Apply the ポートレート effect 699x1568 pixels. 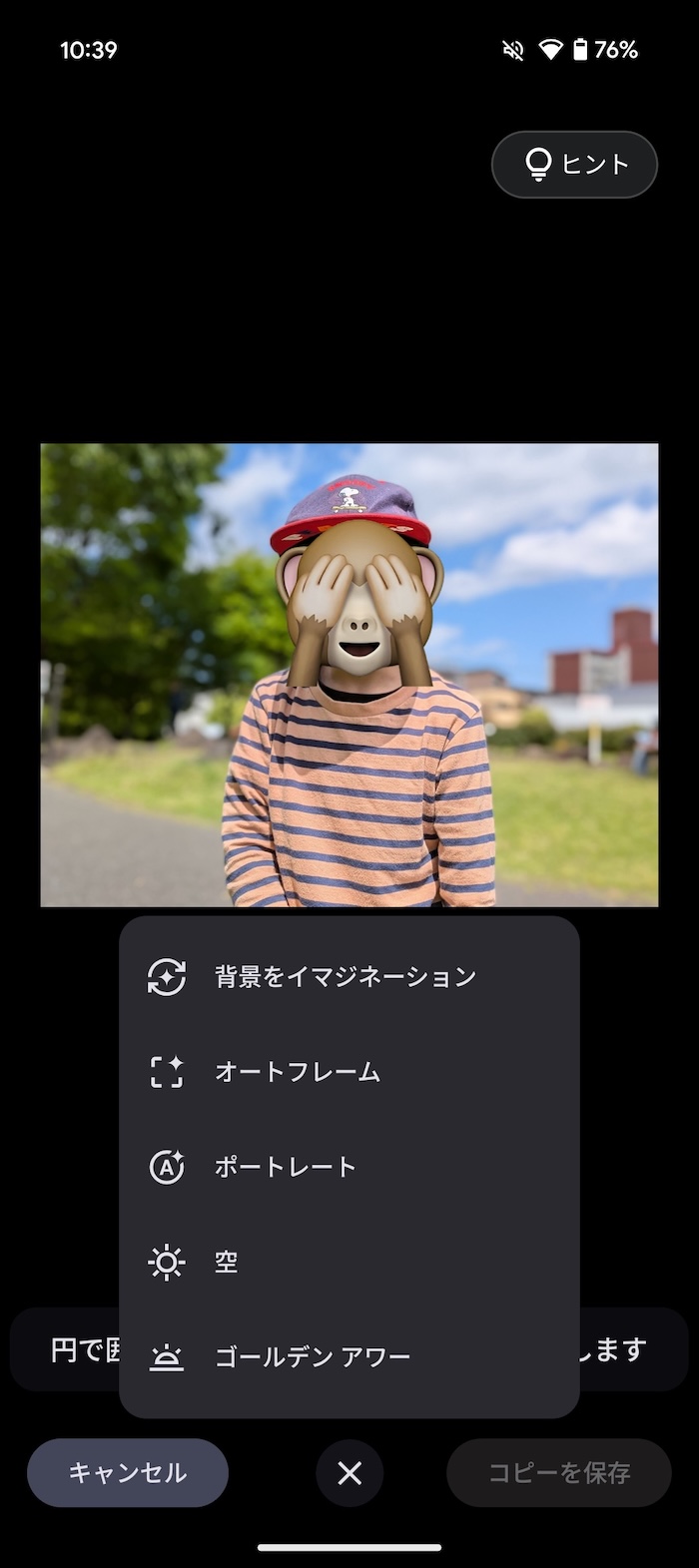coord(349,1167)
